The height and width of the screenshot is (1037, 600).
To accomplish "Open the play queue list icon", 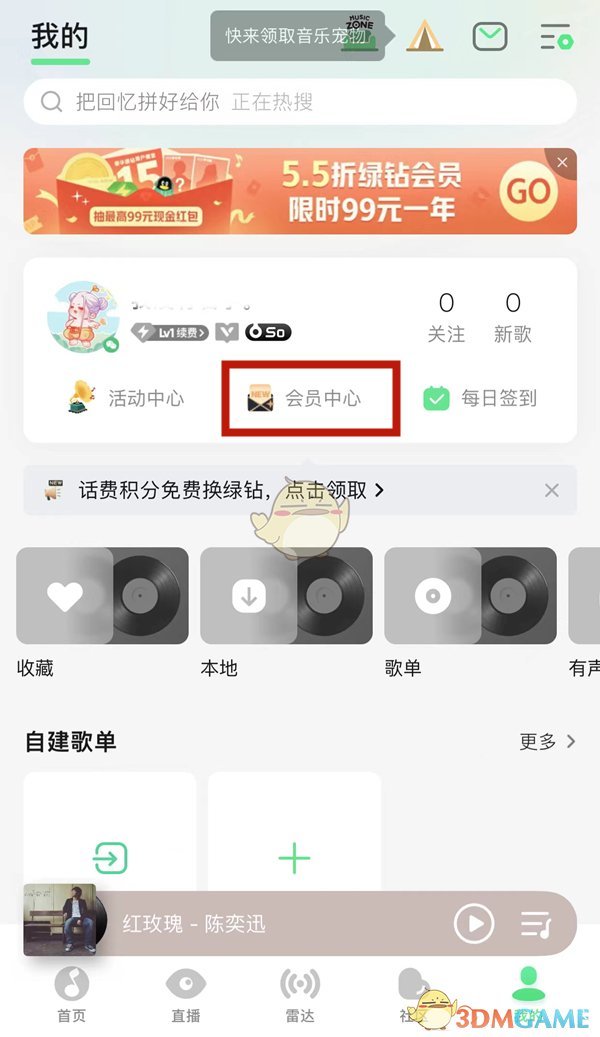I will tap(537, 923).
